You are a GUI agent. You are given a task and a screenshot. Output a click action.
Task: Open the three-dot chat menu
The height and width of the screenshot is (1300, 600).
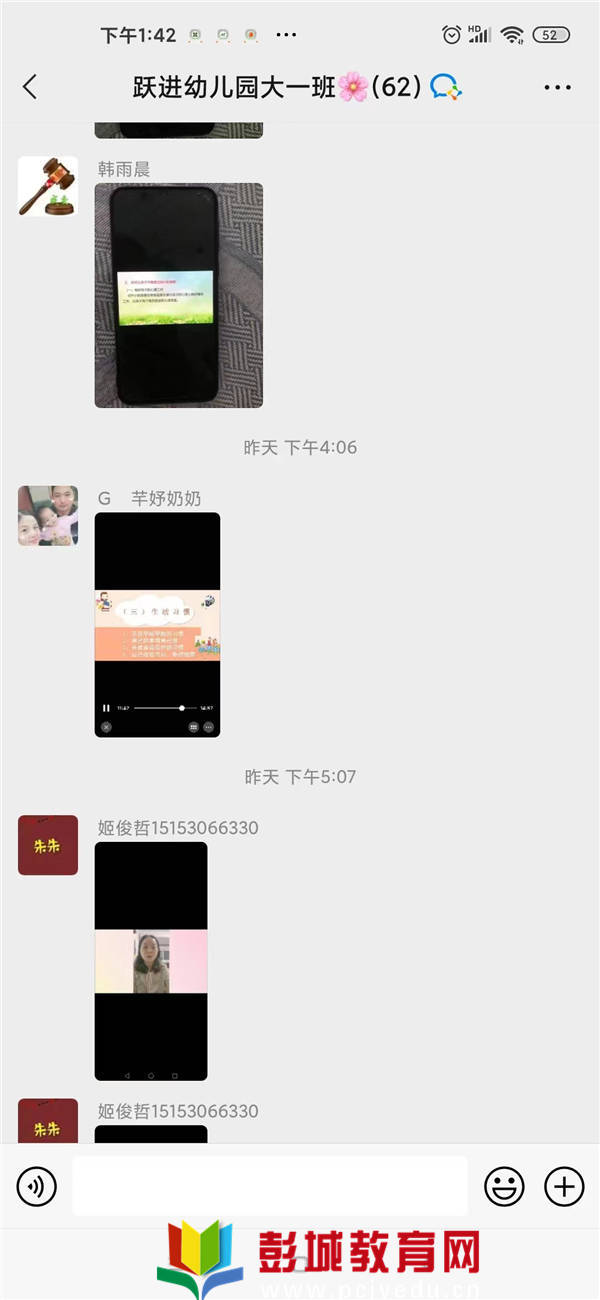[x=557, y=88]
